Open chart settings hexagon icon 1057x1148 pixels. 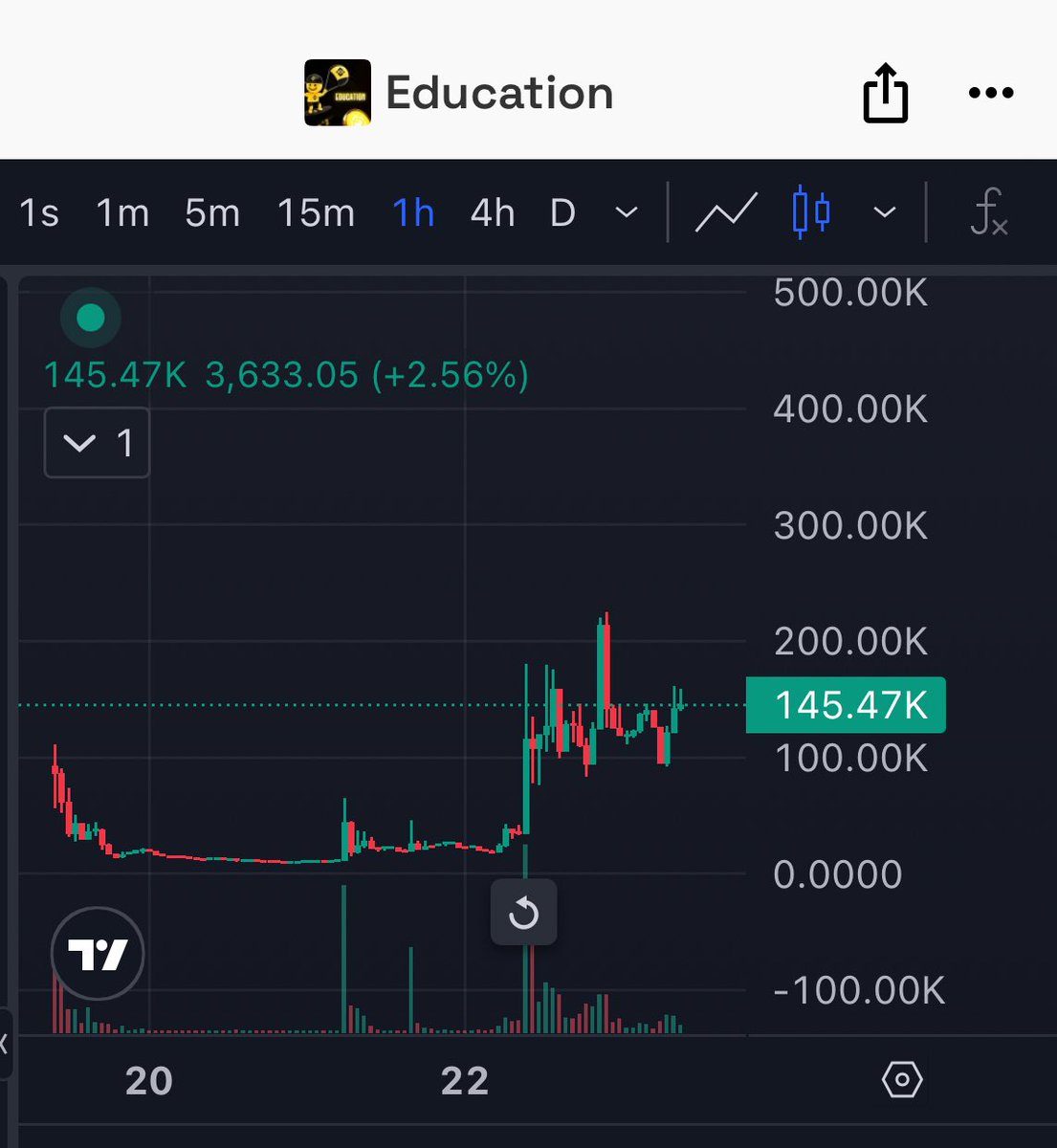pyautogui.click(x=901, y=1080)
